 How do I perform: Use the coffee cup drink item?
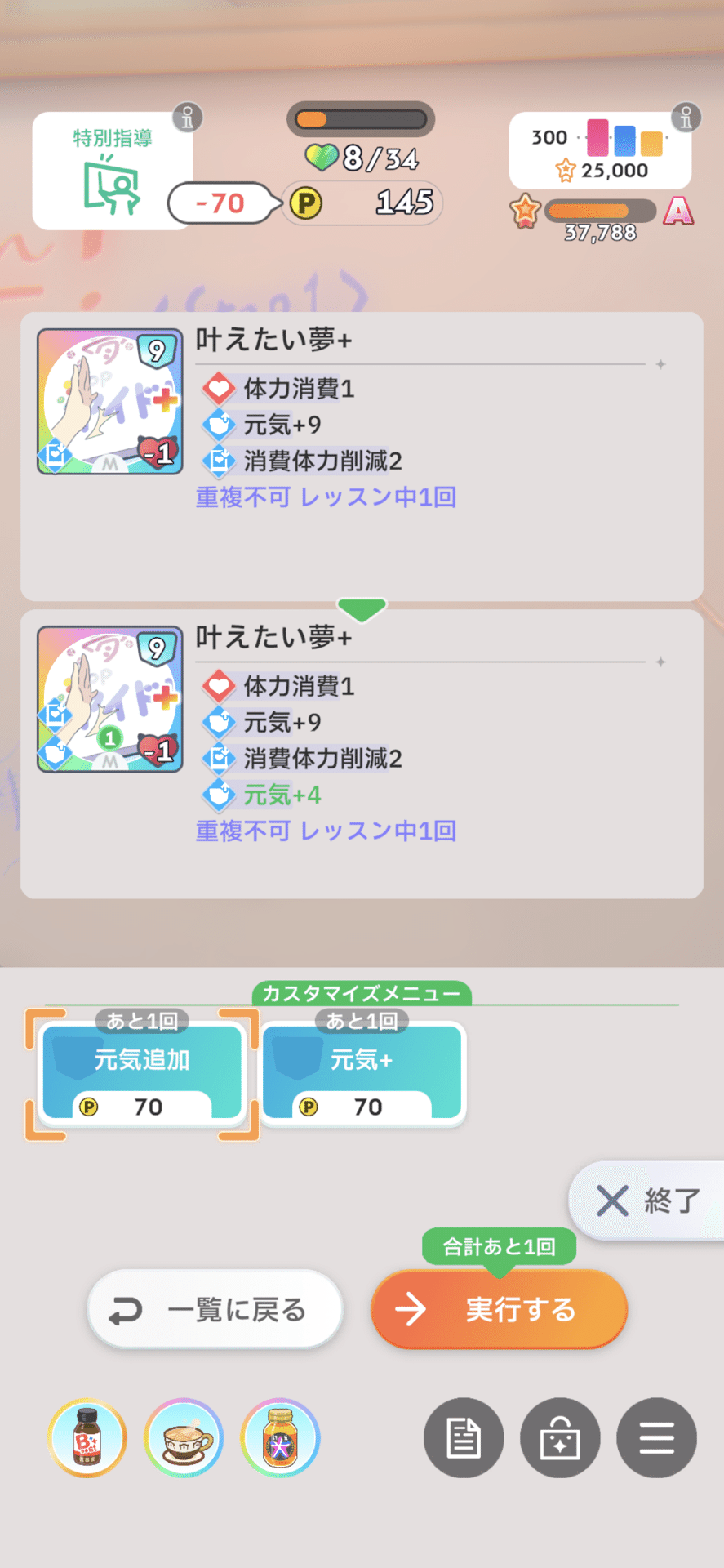coord(184,1438)
